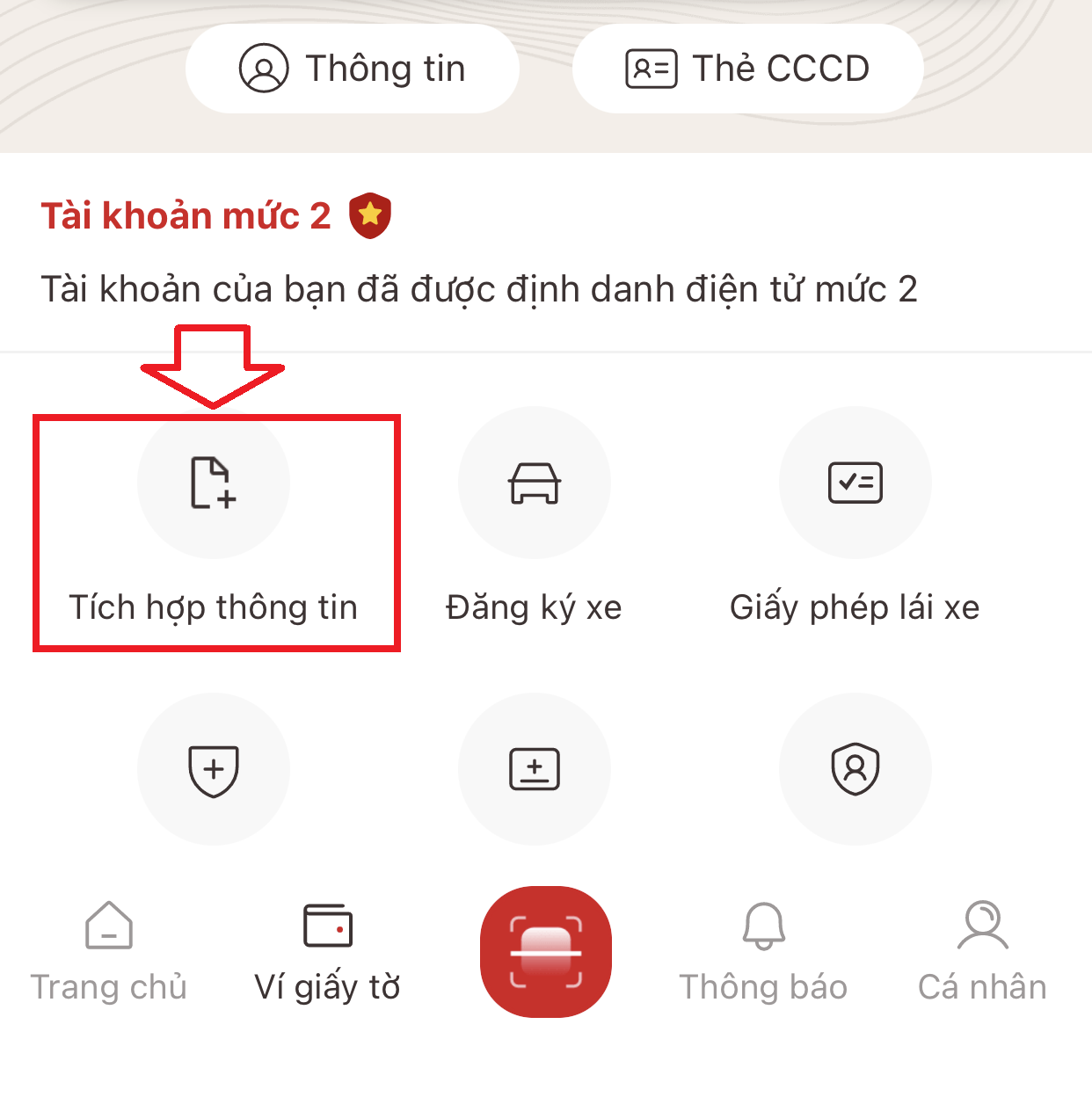
Task: Open the Thông báo tab
Action: point(763,951)
